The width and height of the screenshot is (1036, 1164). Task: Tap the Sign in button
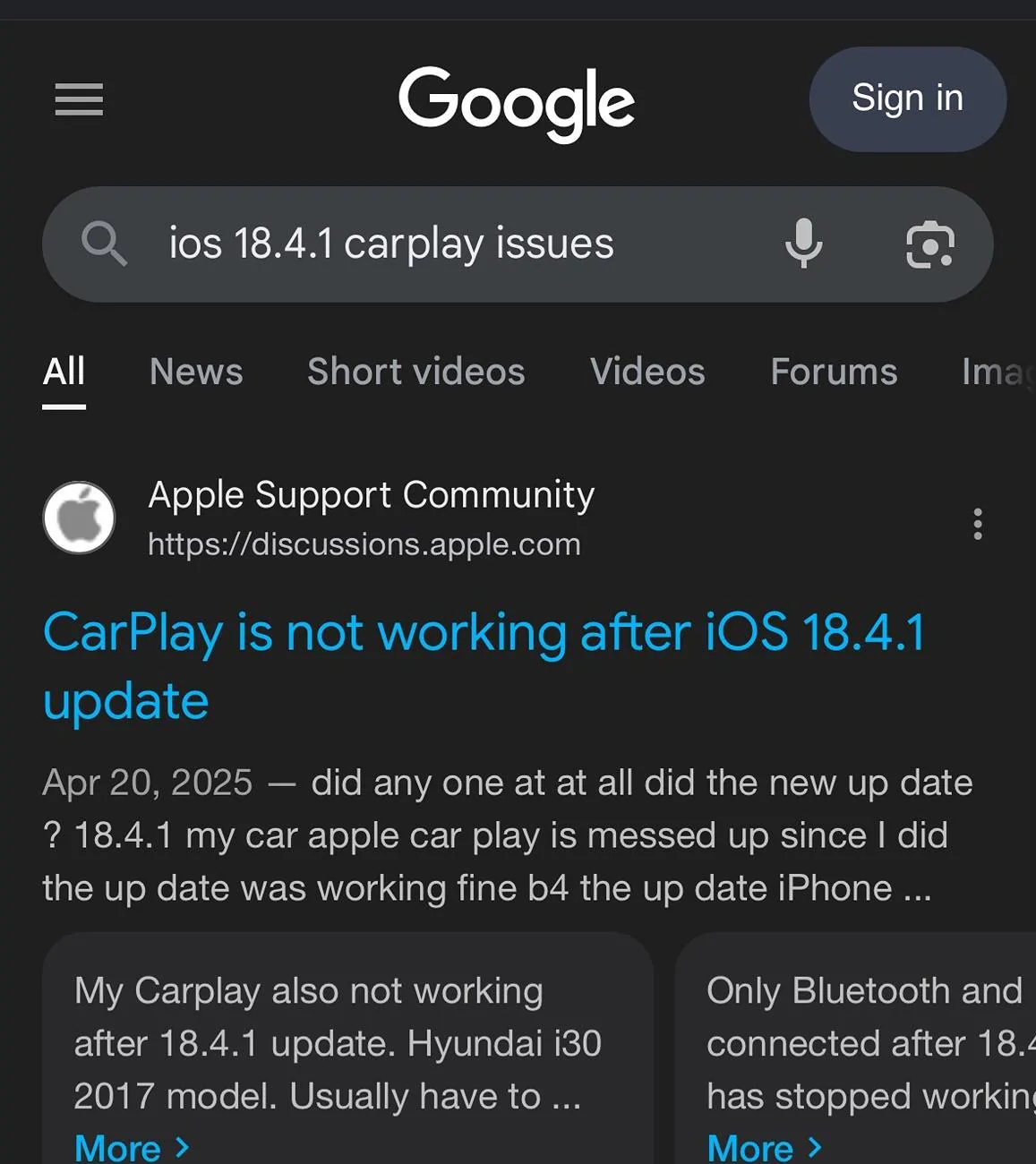pyautogui.click(x=907, y=98)
